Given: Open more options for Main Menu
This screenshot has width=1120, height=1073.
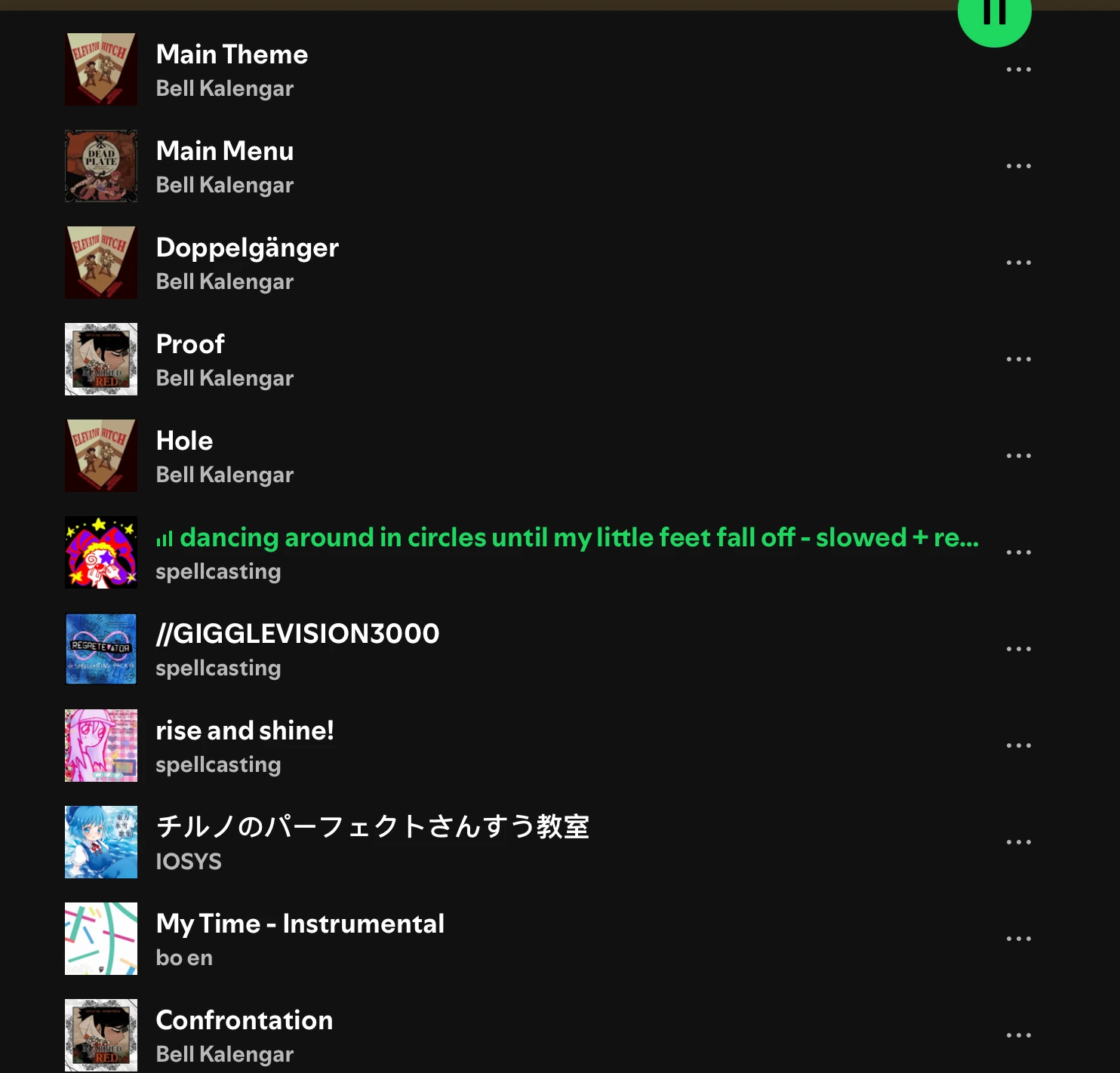Looking at the screenshot, I should coord(1018,166).
